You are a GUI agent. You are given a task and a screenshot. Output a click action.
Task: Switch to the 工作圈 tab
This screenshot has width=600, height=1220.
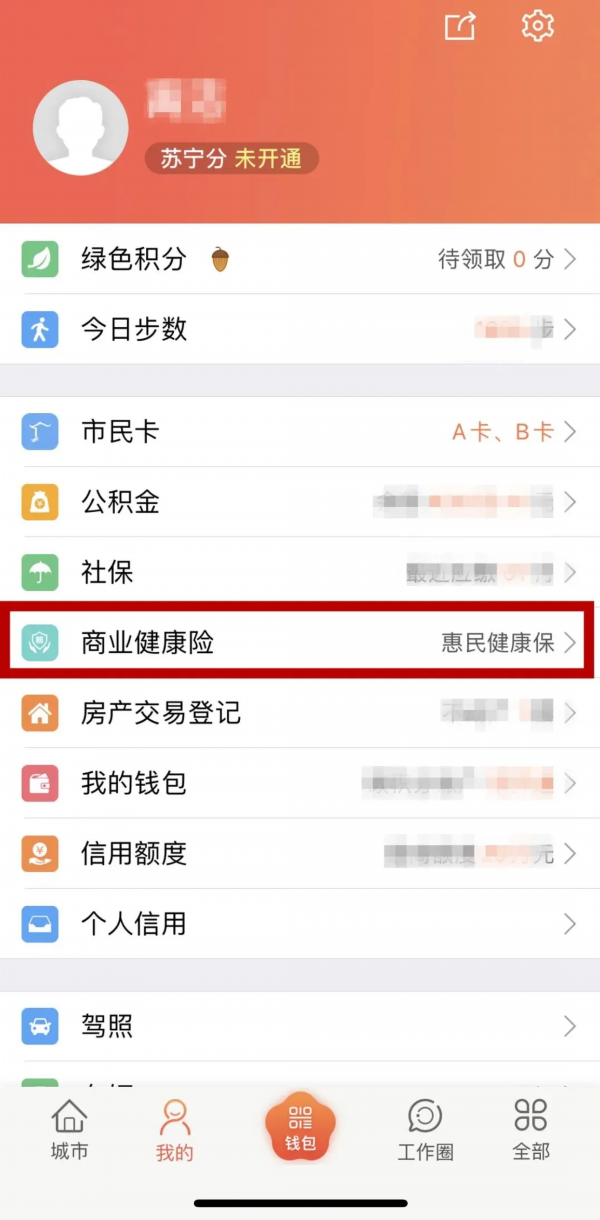pyautogui.click(x=425, y=1130)
